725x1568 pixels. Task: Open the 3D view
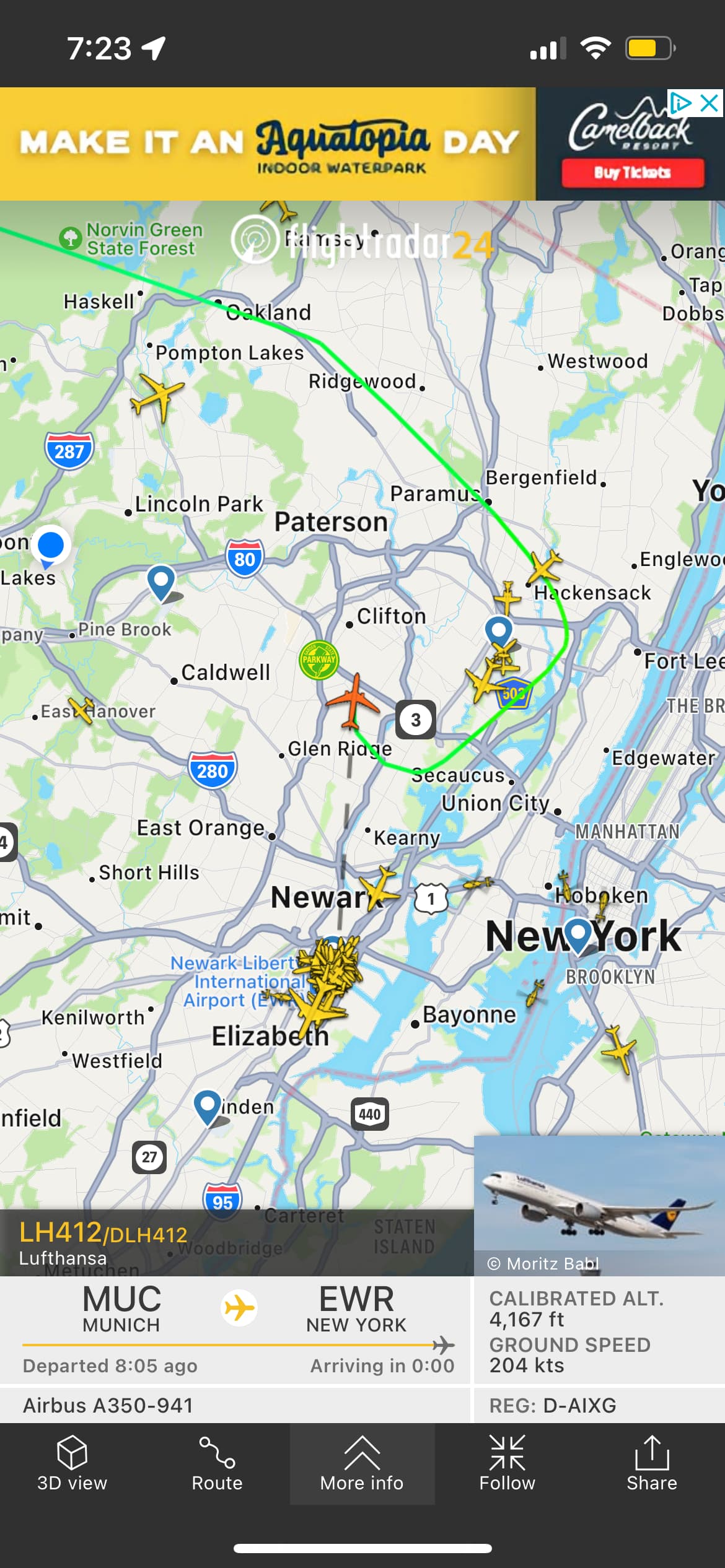(x=72, y=1464)
